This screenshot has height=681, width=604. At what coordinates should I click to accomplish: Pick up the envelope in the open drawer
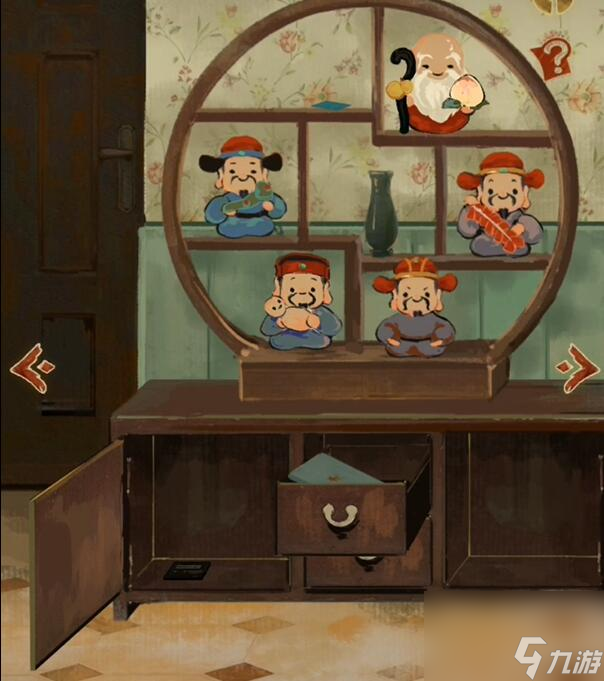336,468
